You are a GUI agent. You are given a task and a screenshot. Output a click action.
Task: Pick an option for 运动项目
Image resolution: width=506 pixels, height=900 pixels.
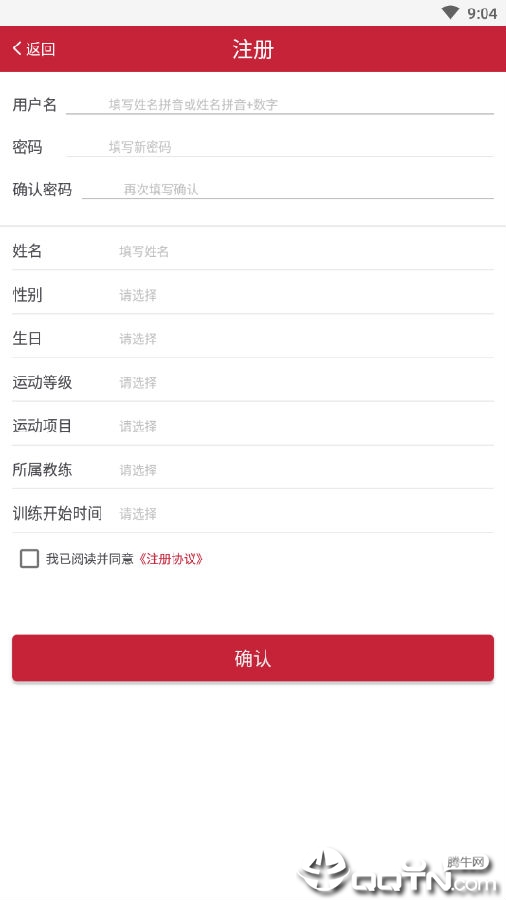pyautogui.click(x=253, y=426)
